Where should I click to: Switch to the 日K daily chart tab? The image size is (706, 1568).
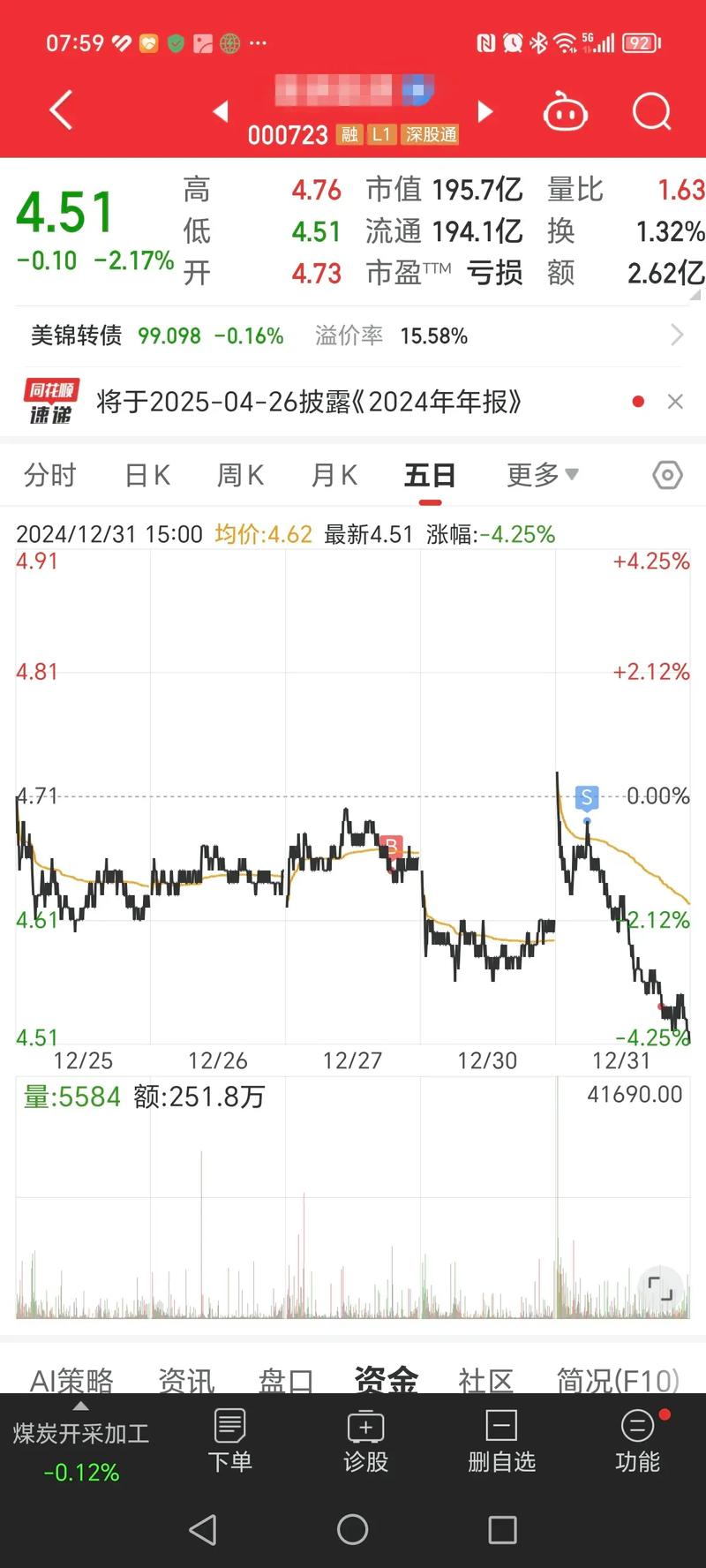click(146, 475)
